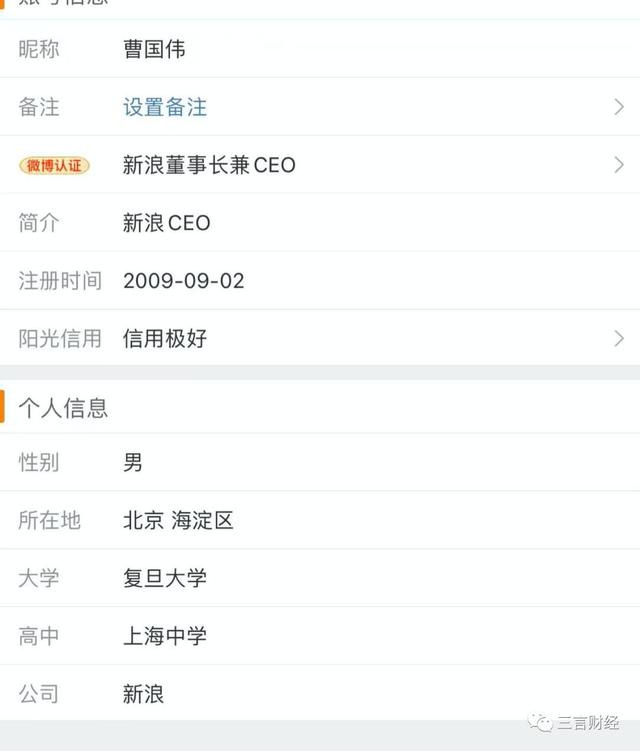View 阳光信用 credit details
640x751 pixels.
[x=320, y=339]
